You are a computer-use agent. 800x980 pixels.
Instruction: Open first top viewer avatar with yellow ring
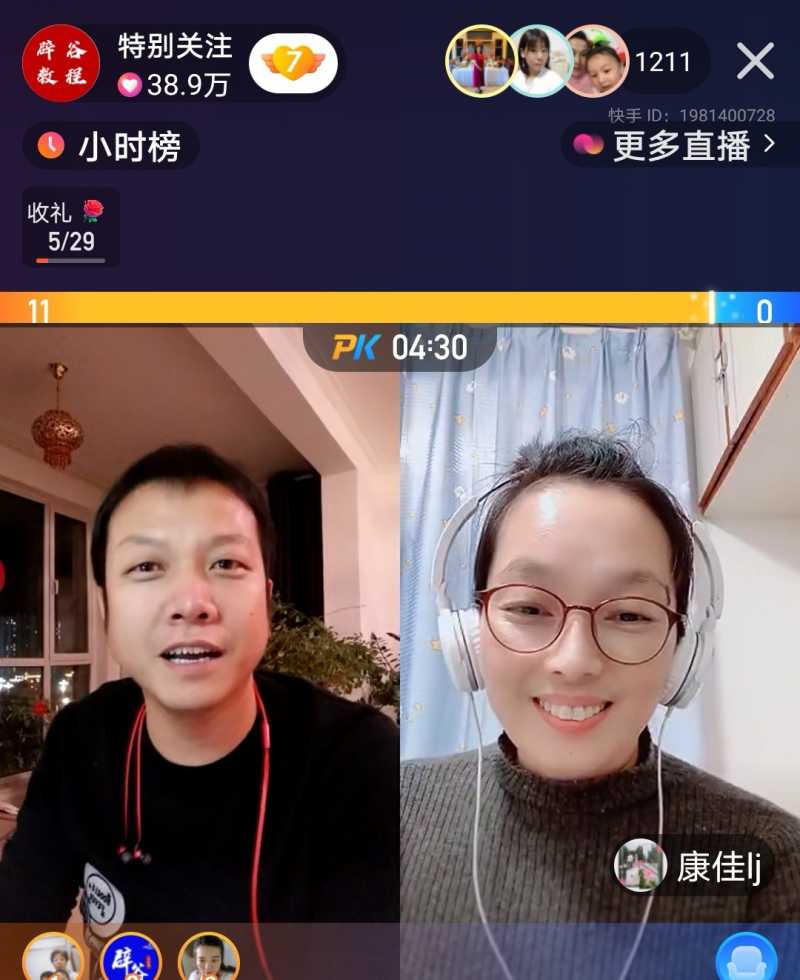pos(479,62)
